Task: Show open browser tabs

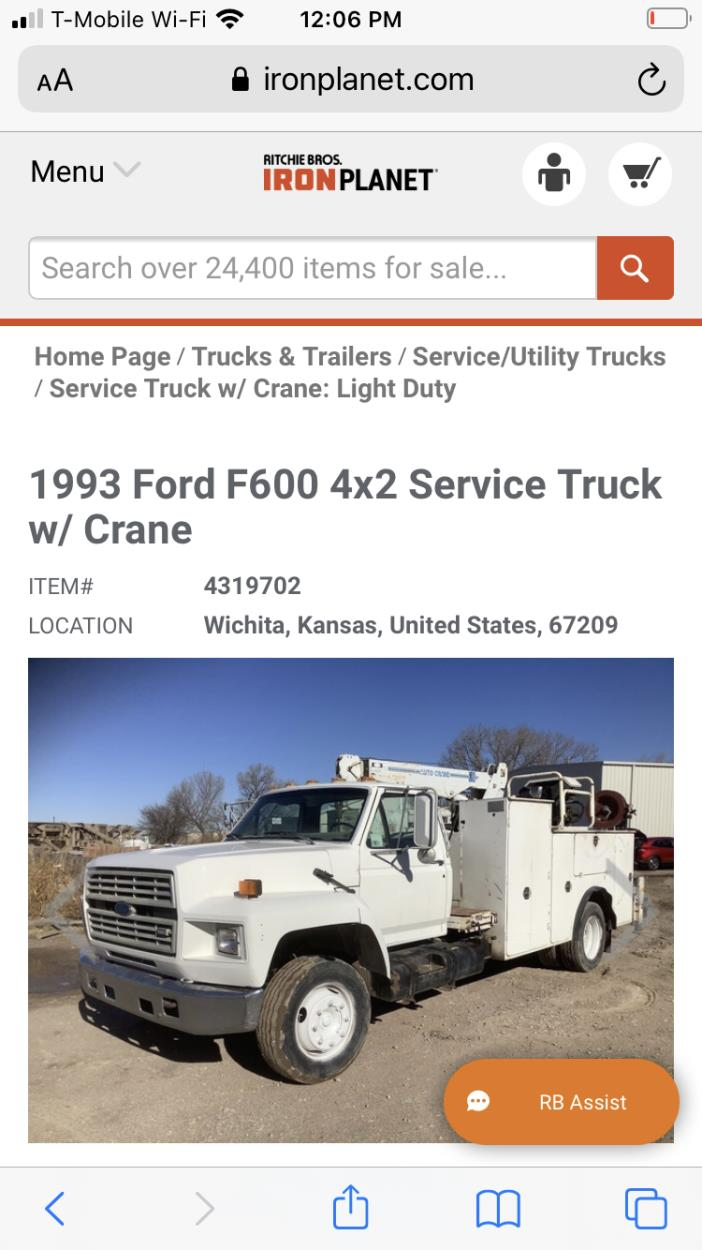Action: coord(645,1209)
